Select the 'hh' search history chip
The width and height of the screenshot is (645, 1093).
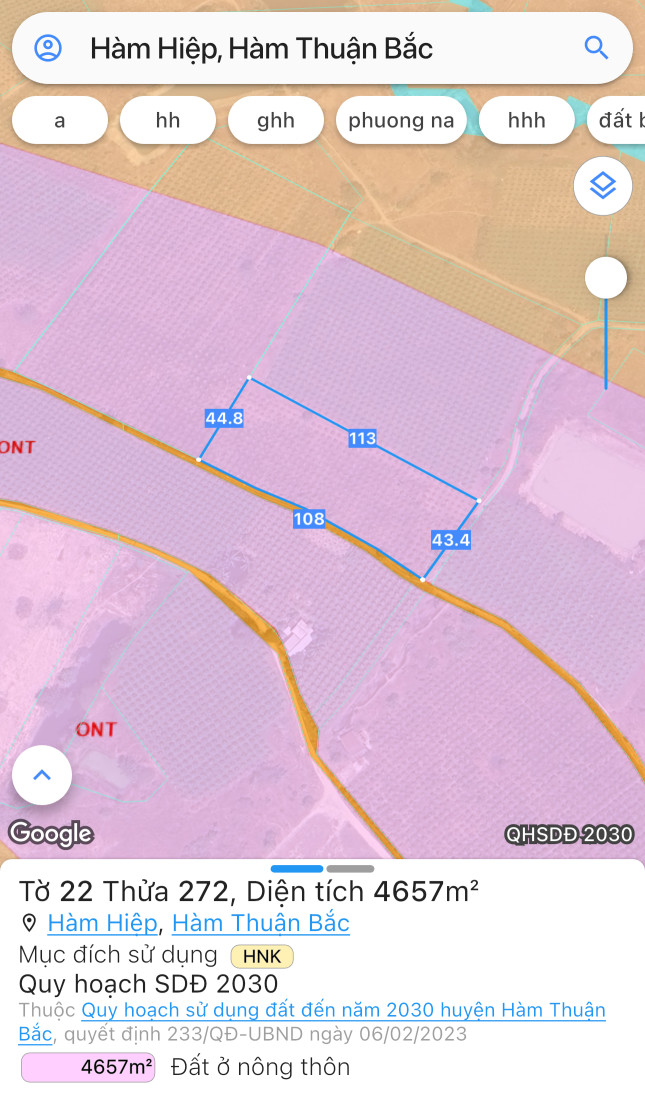[168, 121]
